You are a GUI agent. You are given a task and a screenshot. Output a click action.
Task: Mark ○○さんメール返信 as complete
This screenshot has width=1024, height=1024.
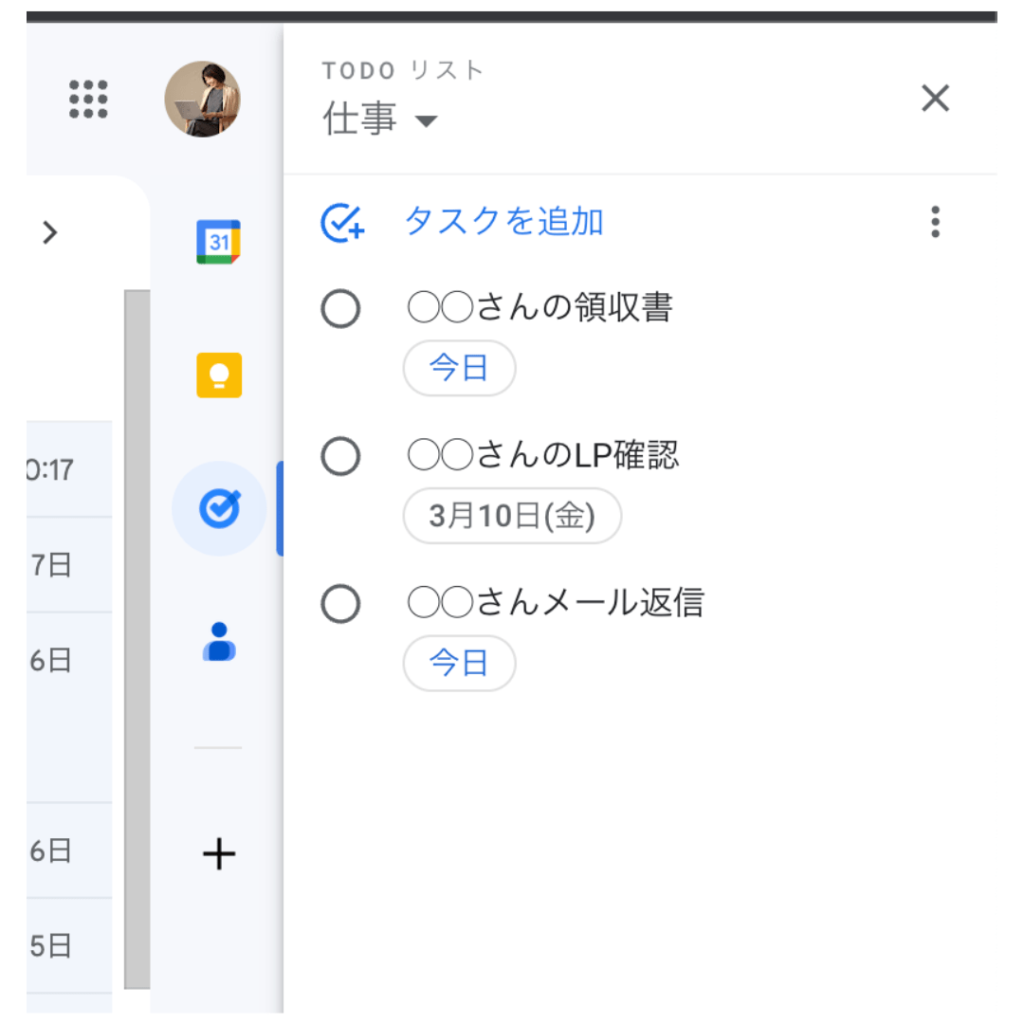click(x=340, y=605)
